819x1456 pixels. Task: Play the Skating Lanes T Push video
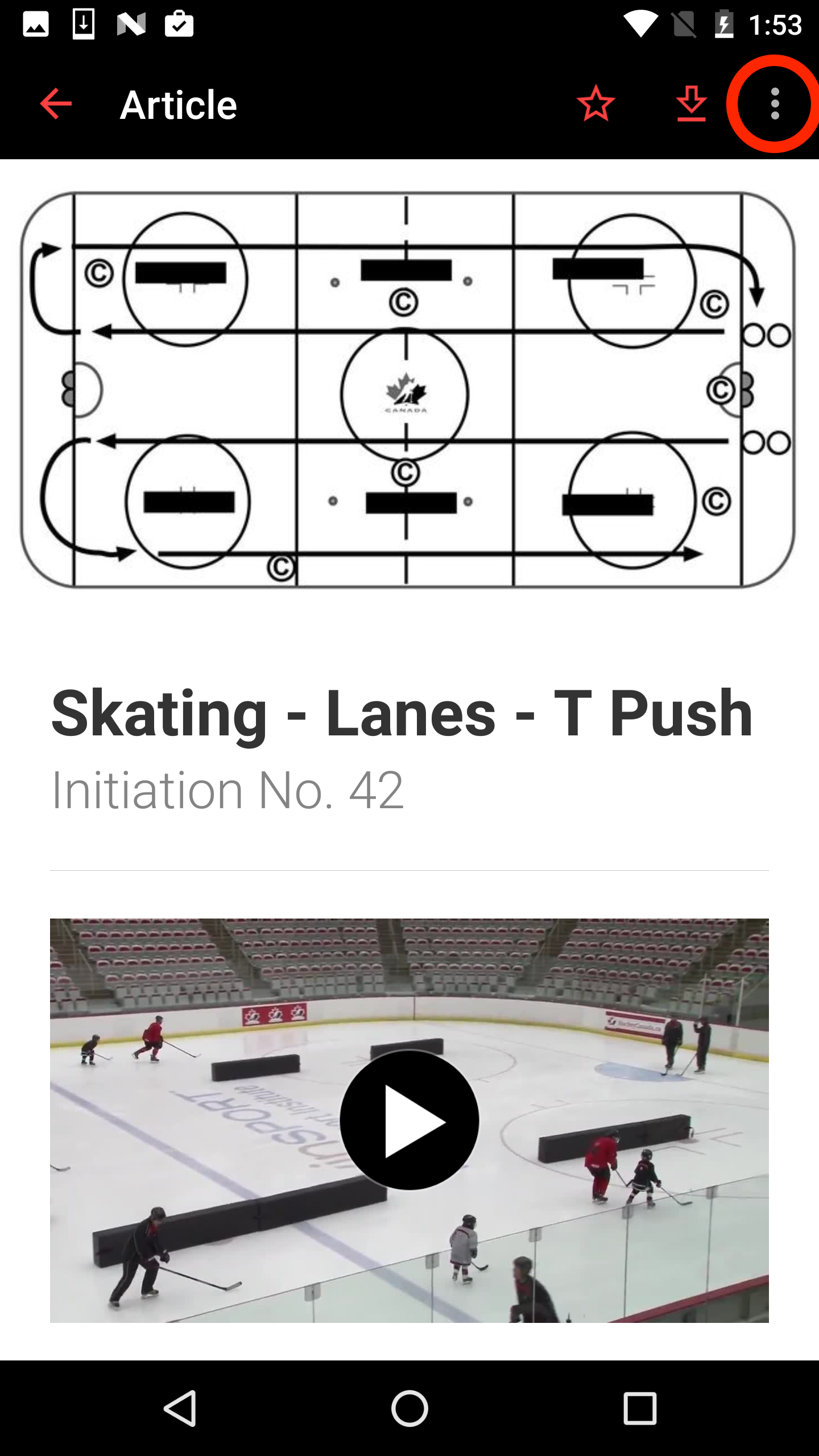click(409, 1120)
